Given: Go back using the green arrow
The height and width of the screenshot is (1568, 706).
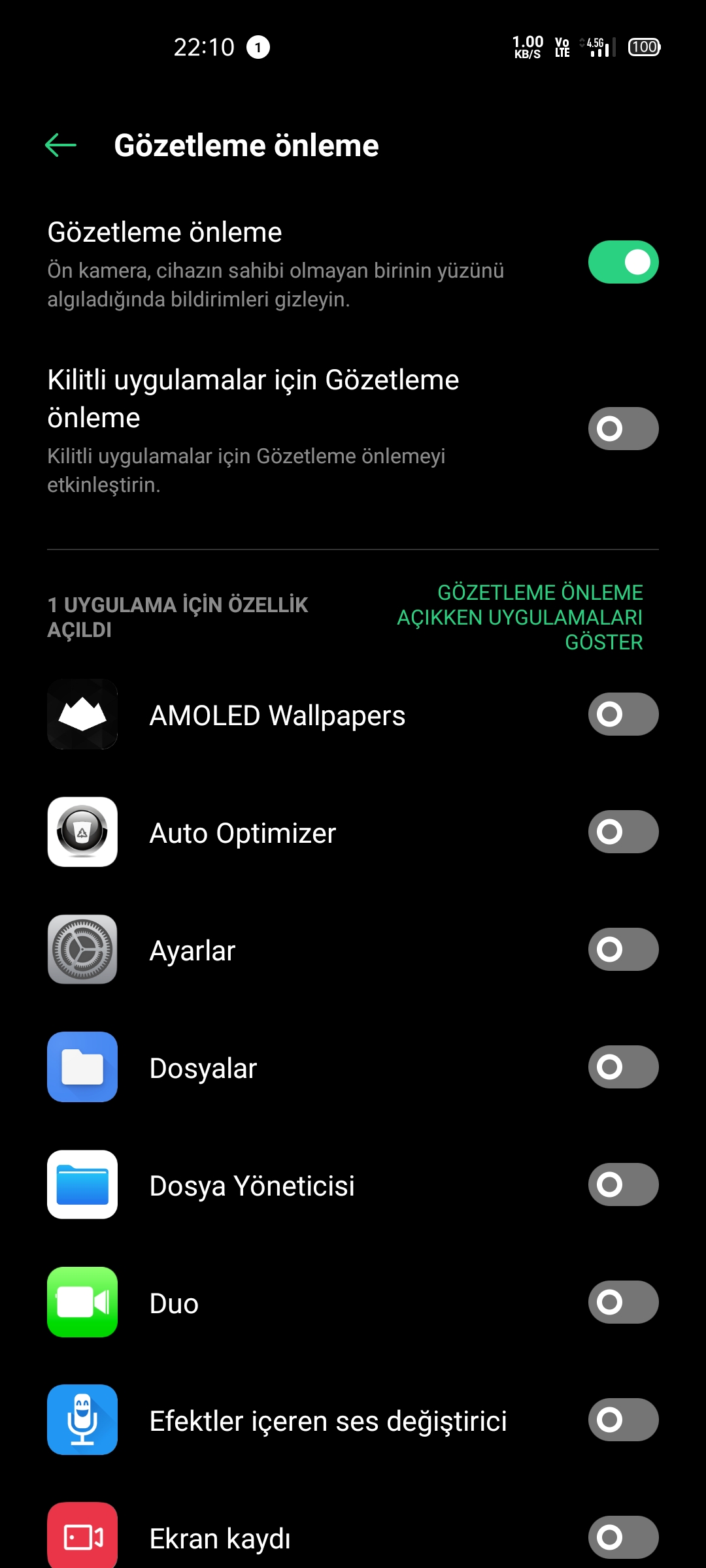Looking at the screenshot, I should [61, 145].
